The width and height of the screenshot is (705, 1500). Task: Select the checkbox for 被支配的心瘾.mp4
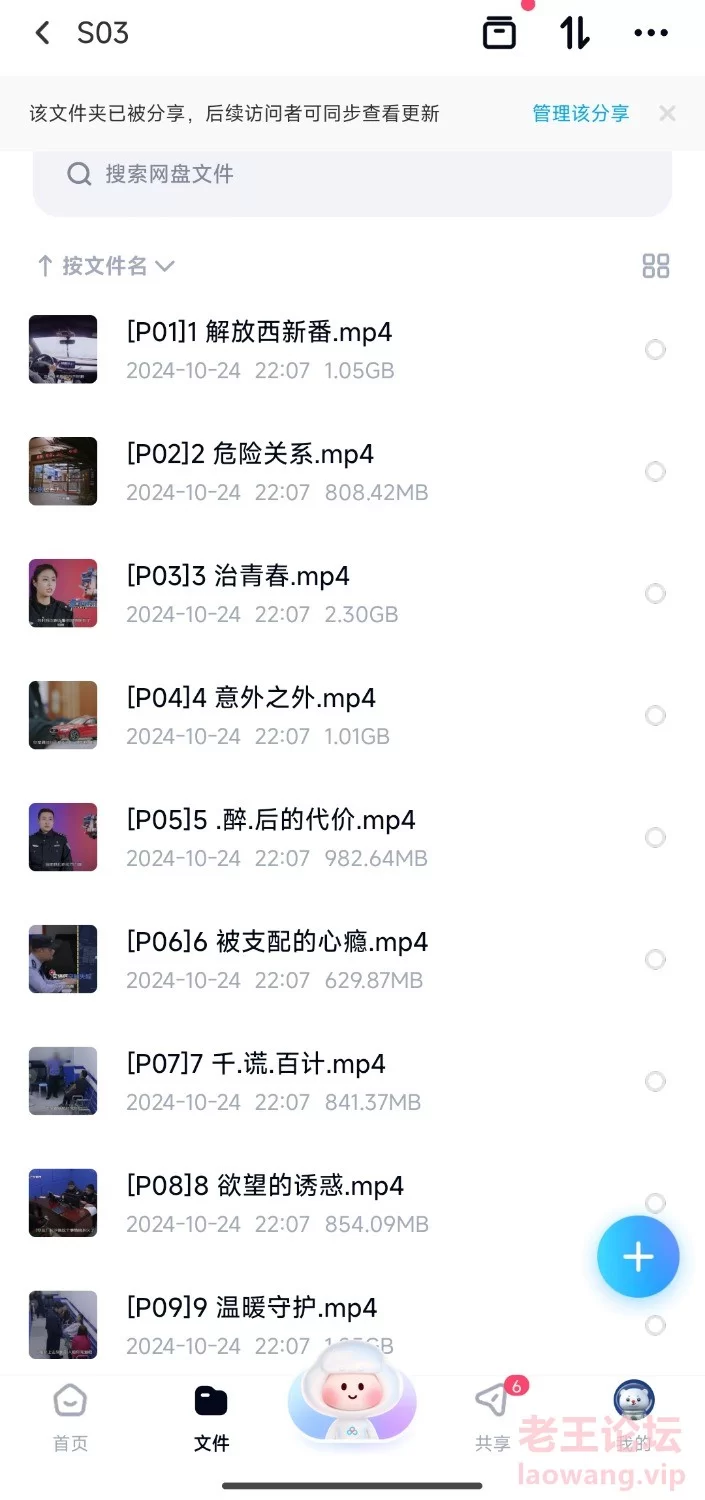pyautogui.click(x=655, y=960)
